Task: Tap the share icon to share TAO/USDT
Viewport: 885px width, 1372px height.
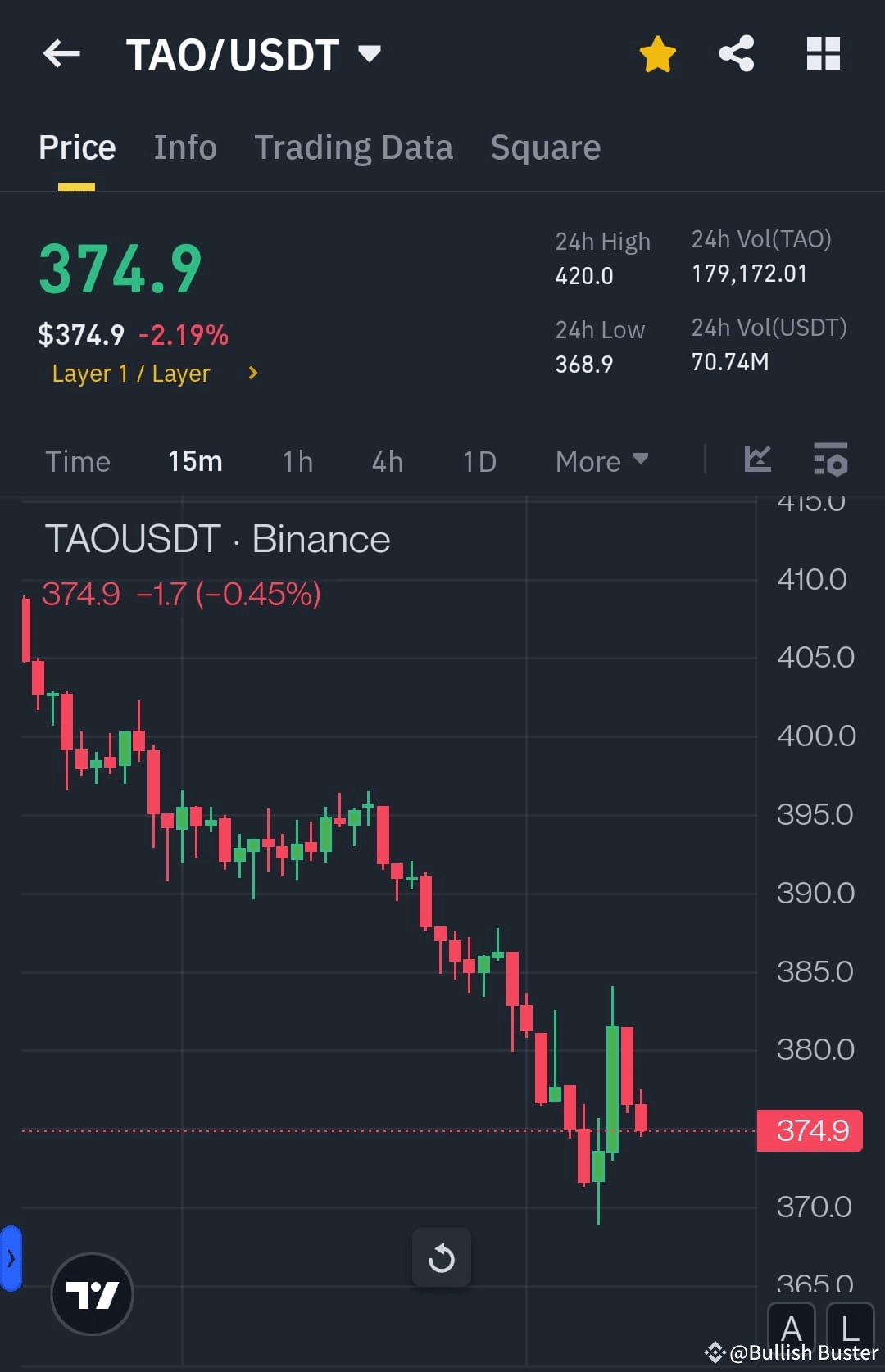Action: [x=736, y=52]
